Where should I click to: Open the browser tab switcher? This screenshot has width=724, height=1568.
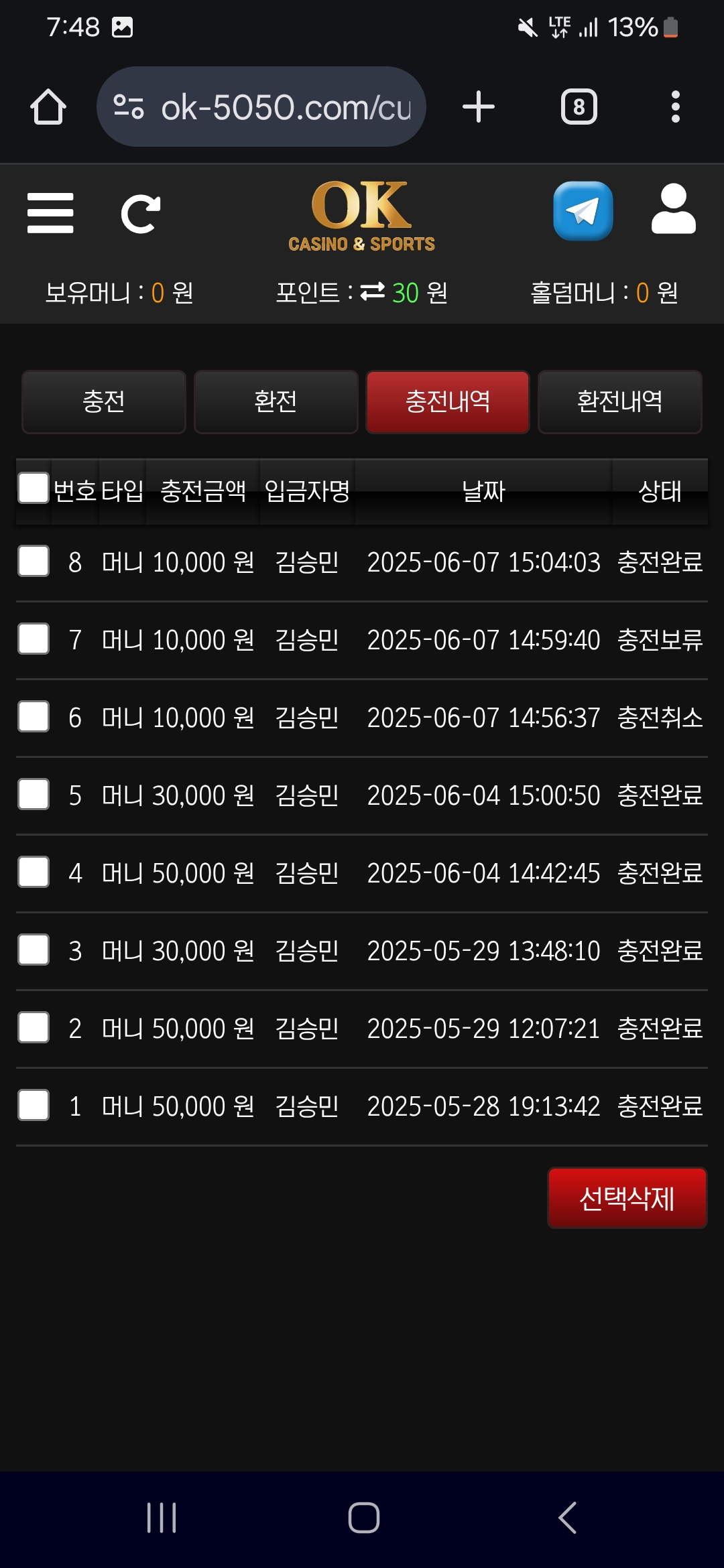(579, 107)
